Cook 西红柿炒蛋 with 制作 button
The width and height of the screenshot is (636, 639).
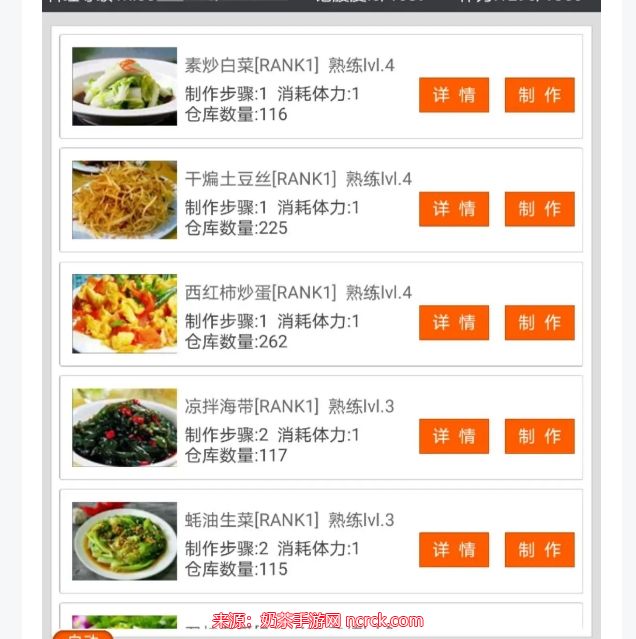point(539,322)
